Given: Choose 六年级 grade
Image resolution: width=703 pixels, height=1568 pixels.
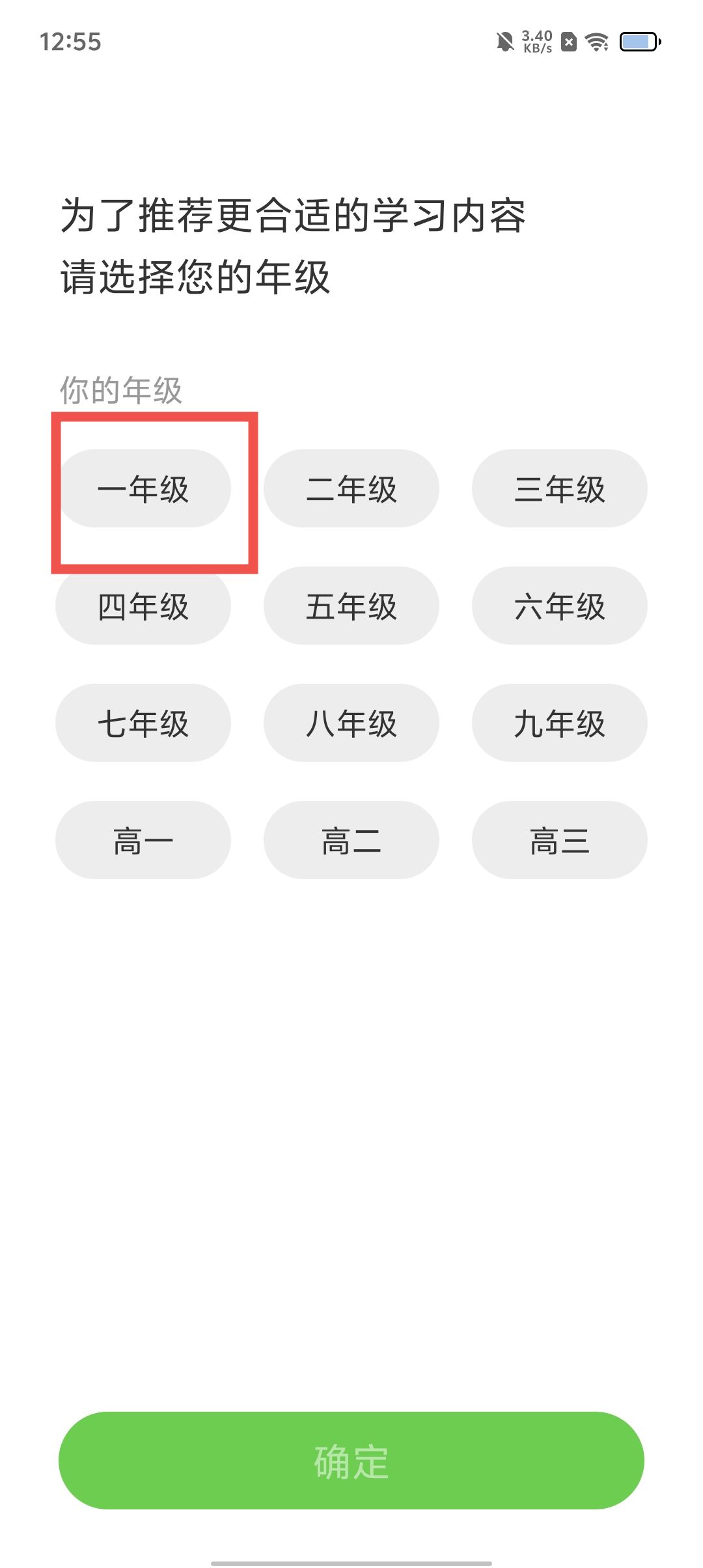Looking at the screenshot, I should coord(560,606).
